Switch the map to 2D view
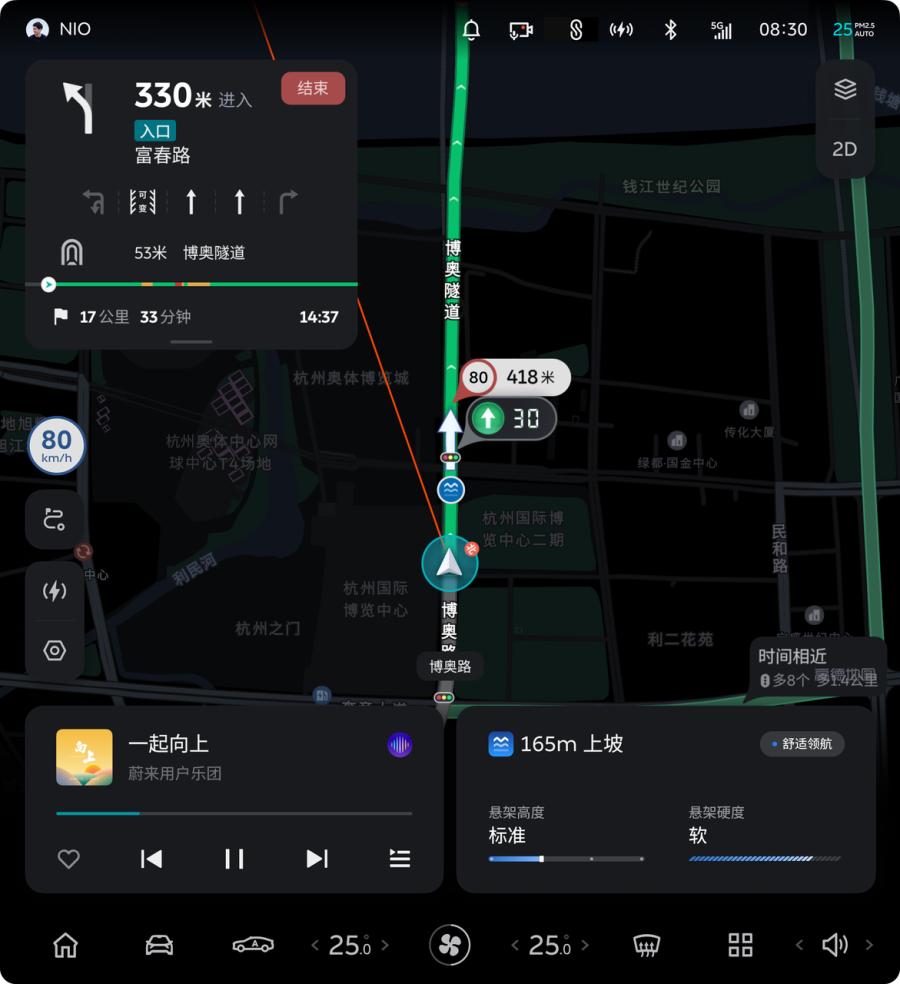Image resolution: width=900 pixels, height=984 pixels. 845,149
